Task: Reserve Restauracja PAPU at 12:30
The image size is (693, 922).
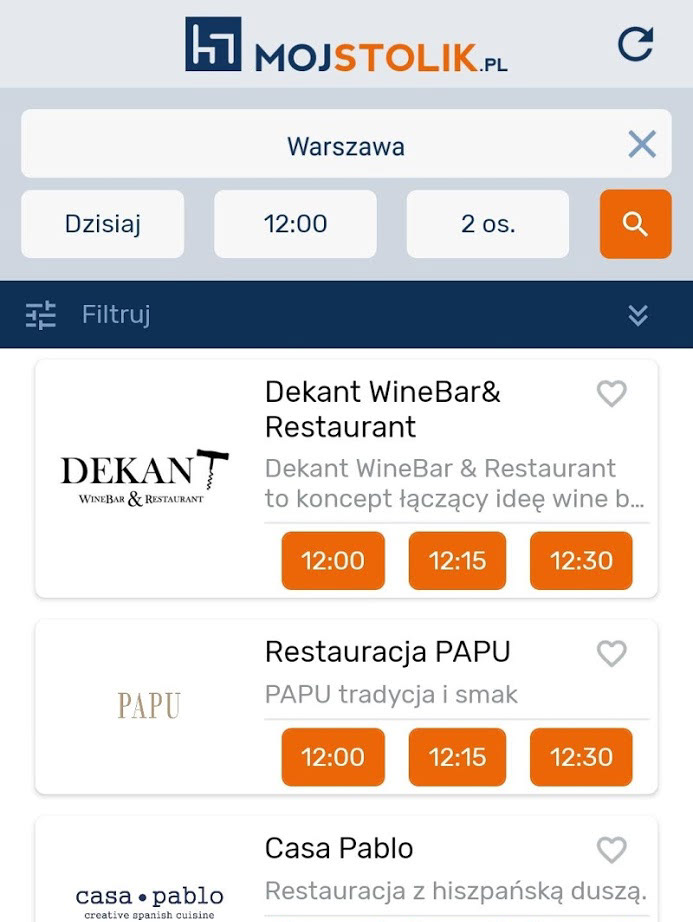Action: [581, 757]
